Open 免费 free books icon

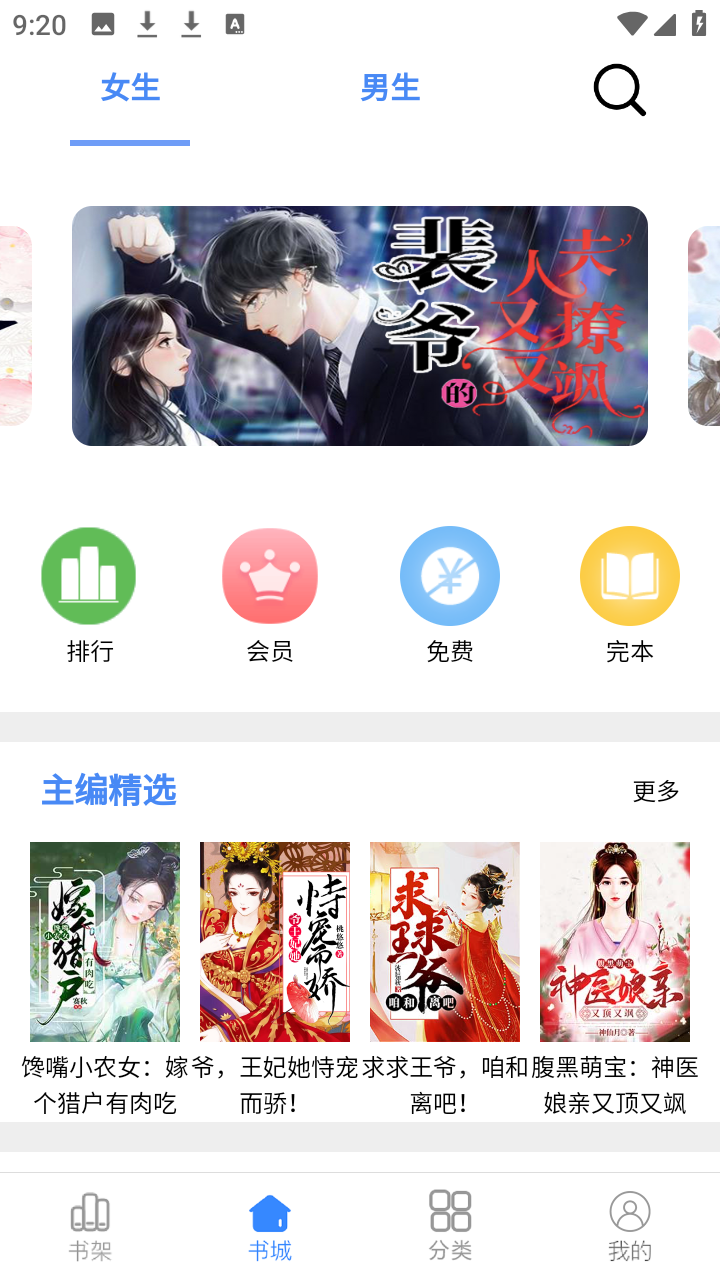tap(449, 576)
